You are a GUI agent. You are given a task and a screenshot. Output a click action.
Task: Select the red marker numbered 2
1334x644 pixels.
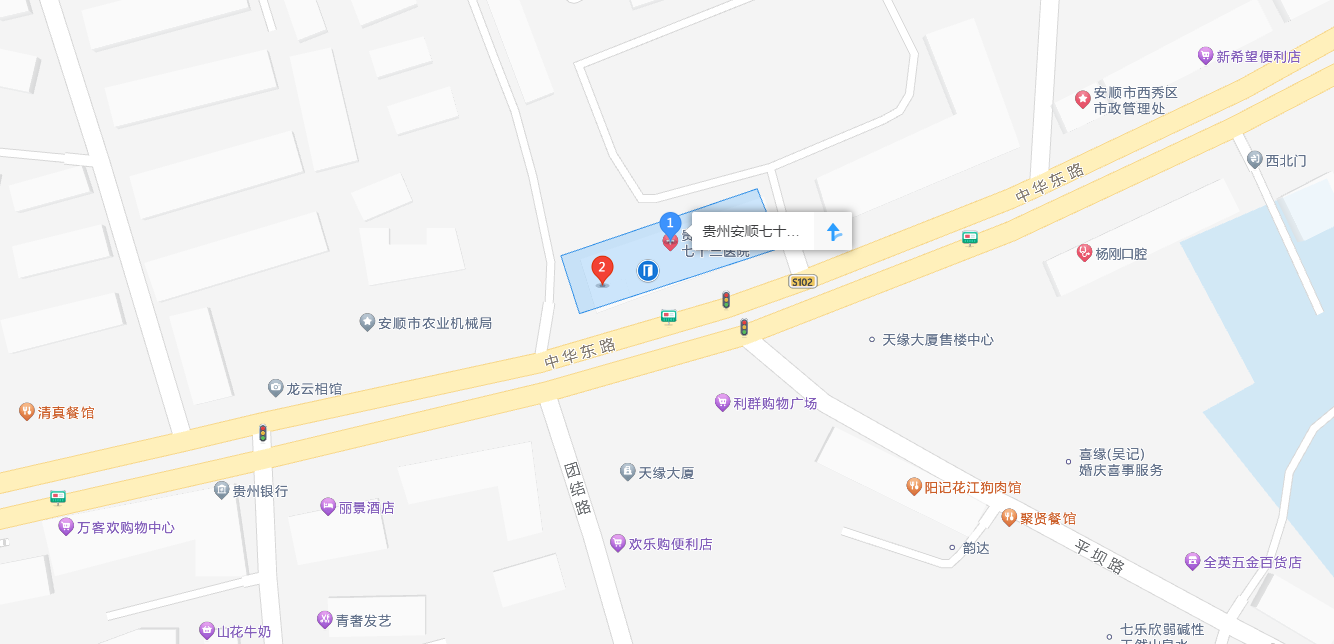click(x=602, y=268)
